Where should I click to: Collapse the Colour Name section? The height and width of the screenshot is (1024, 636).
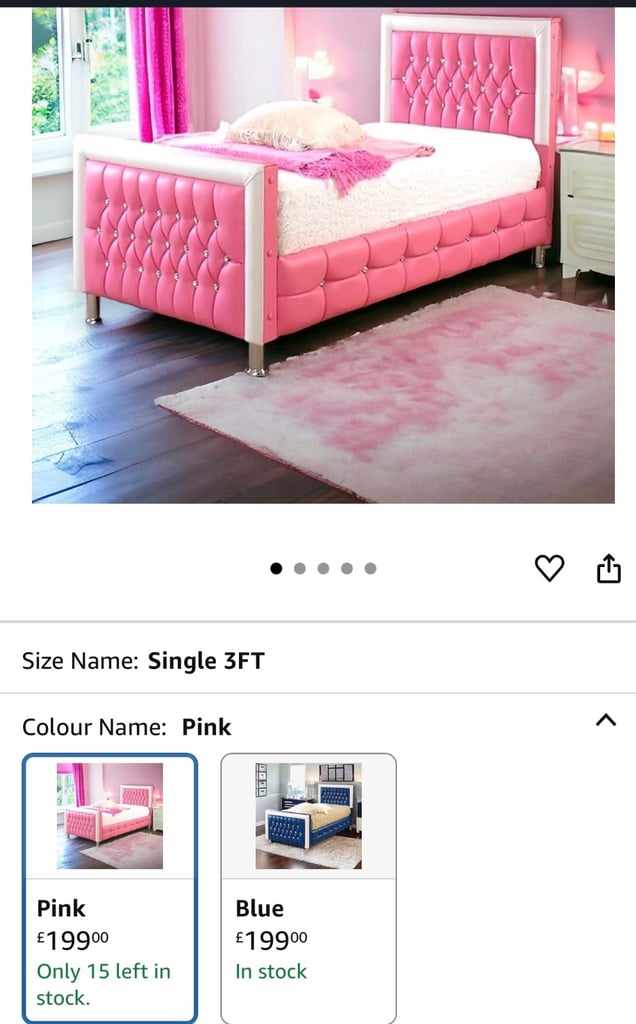[606, 720]
